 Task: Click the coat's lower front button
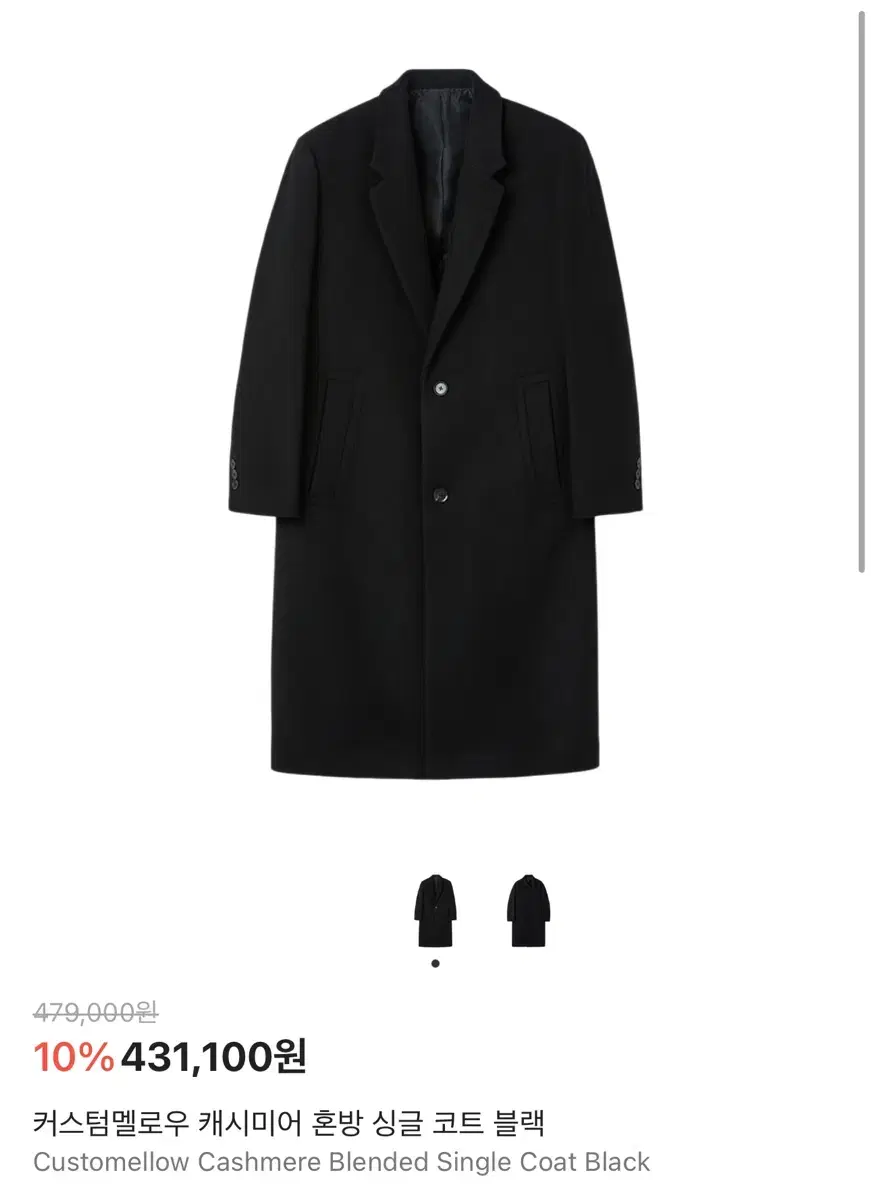(438, 493)
